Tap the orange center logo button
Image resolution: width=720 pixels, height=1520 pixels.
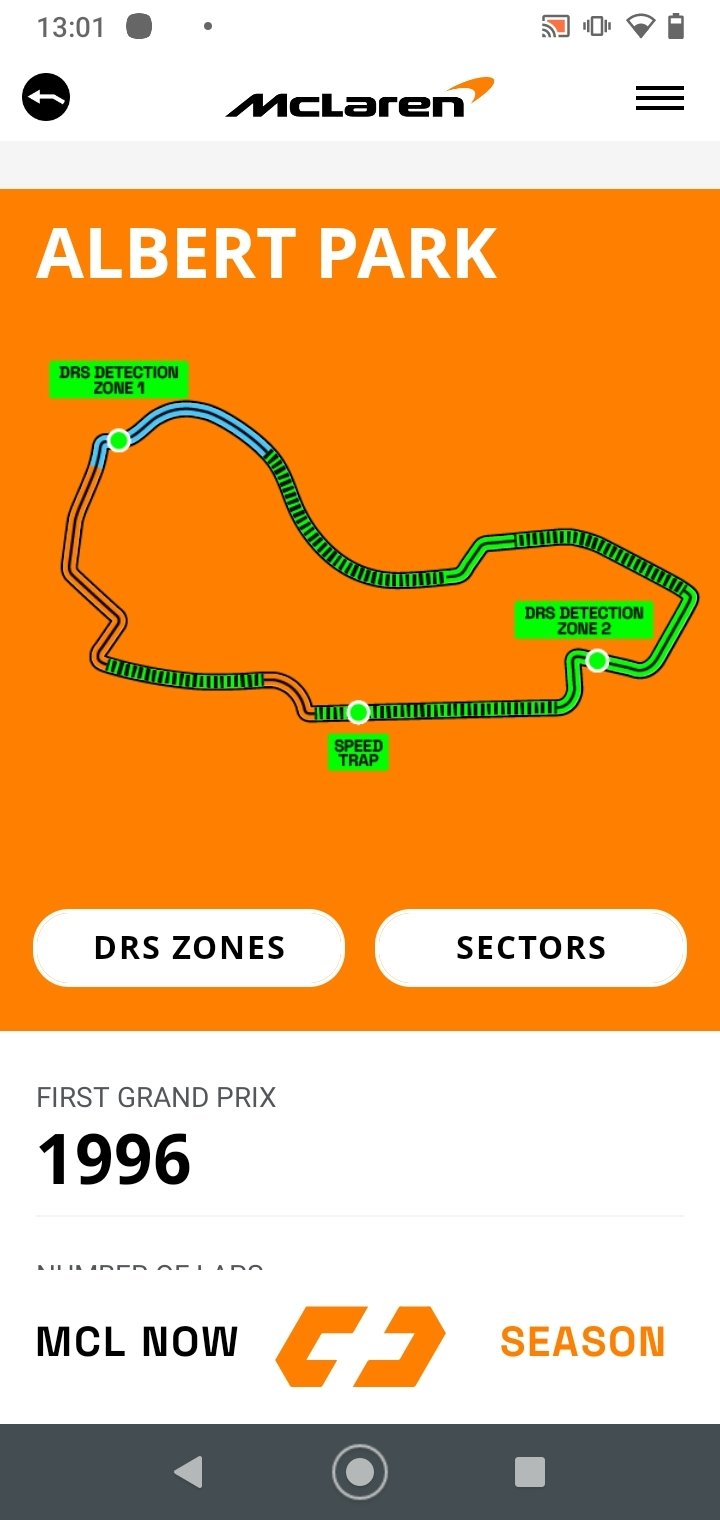[360, 1346]
